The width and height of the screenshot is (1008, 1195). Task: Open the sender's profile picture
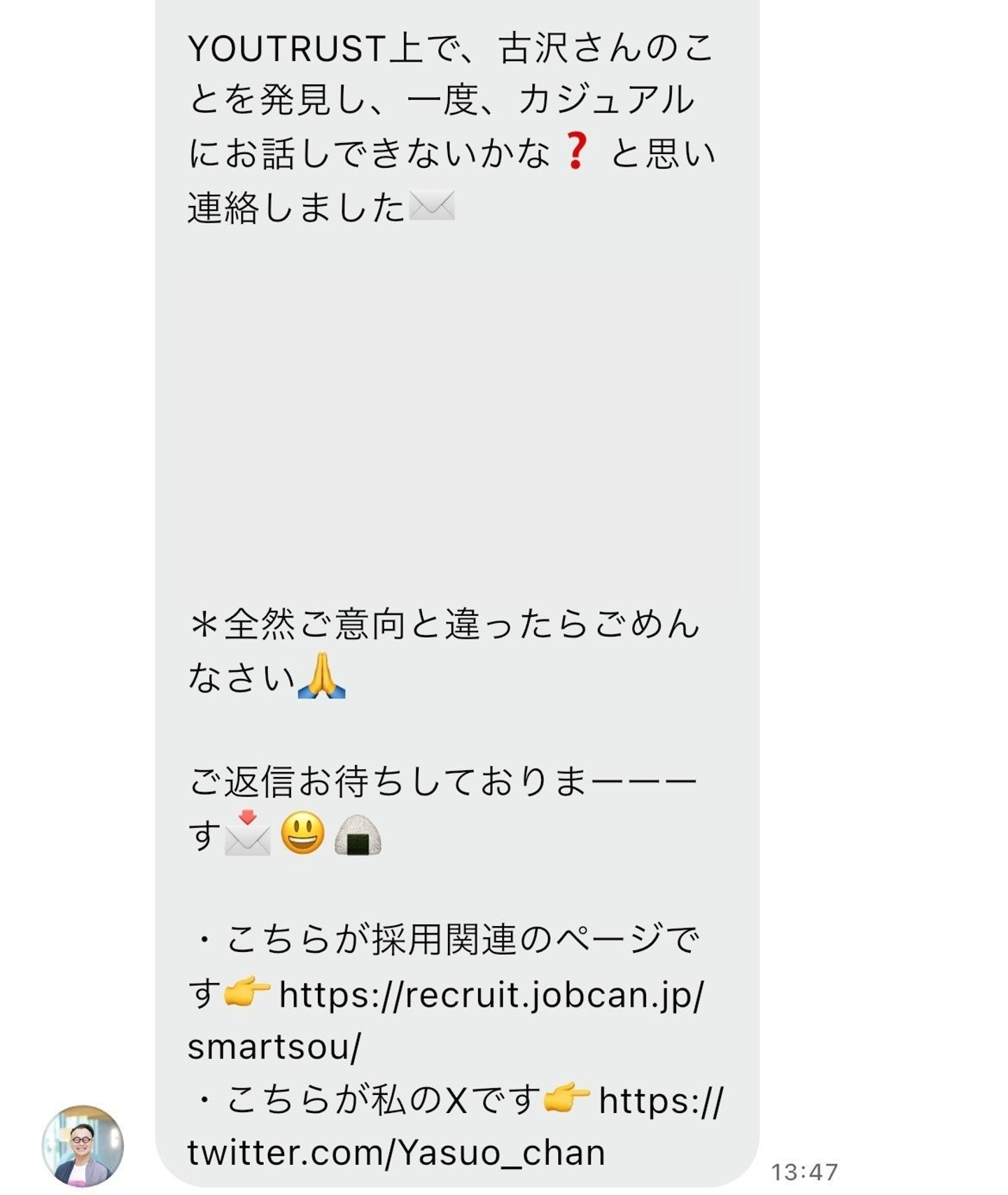click(x=83, y=1145)
